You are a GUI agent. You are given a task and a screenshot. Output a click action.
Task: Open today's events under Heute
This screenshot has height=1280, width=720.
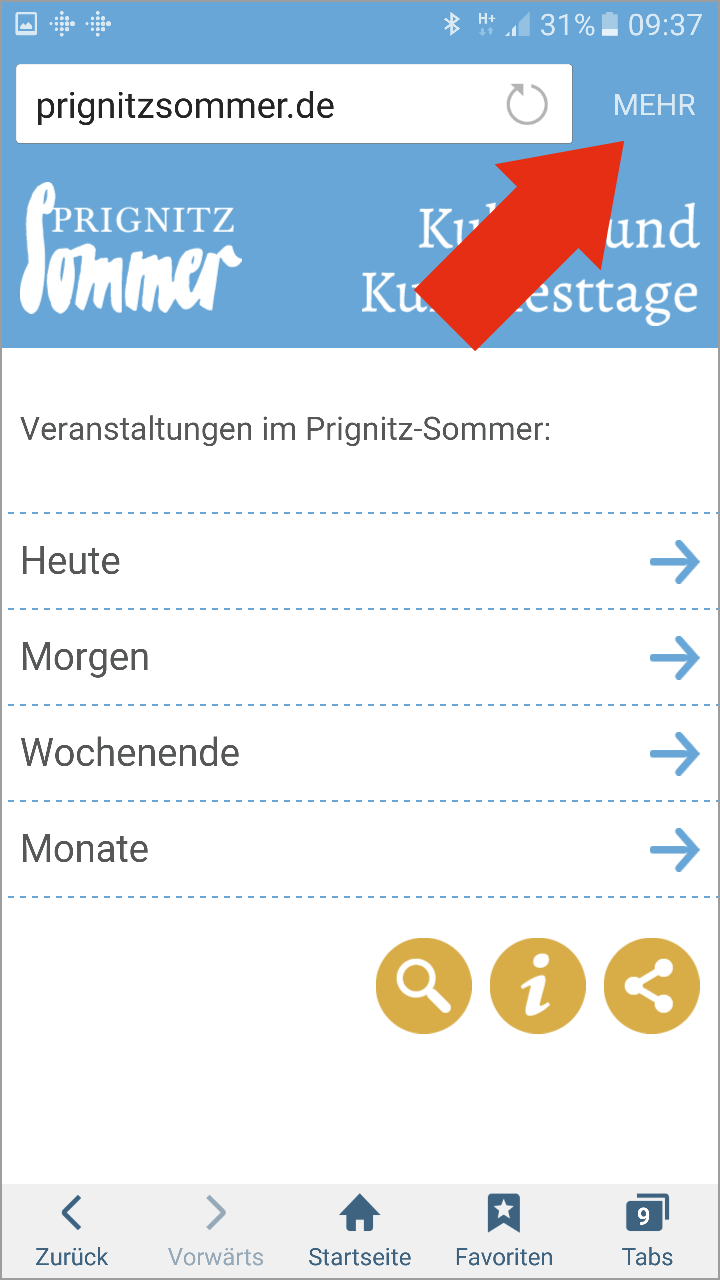coord(360,561)
